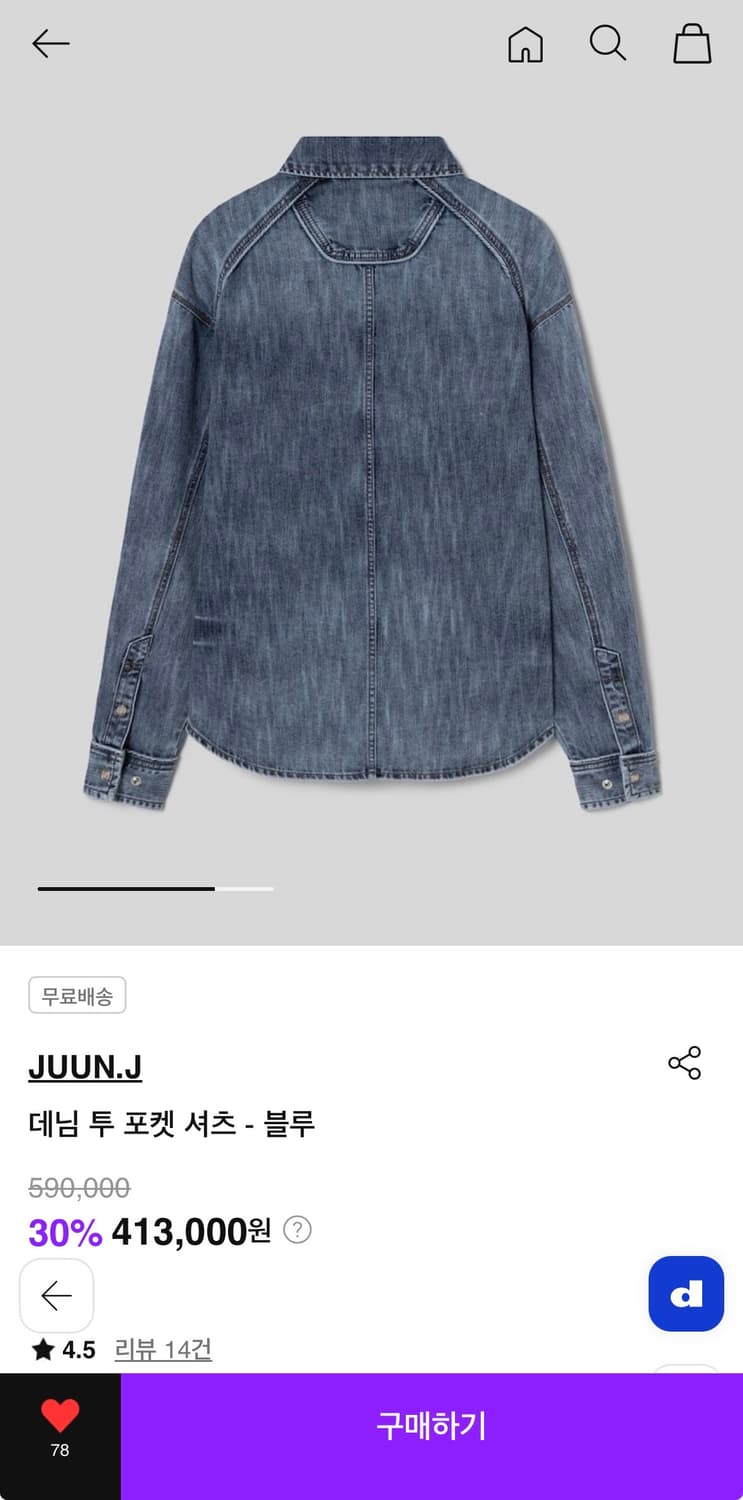Open the price help question mark
Viewport: 743px width, 1500px height.
[x=296, y=1232]
